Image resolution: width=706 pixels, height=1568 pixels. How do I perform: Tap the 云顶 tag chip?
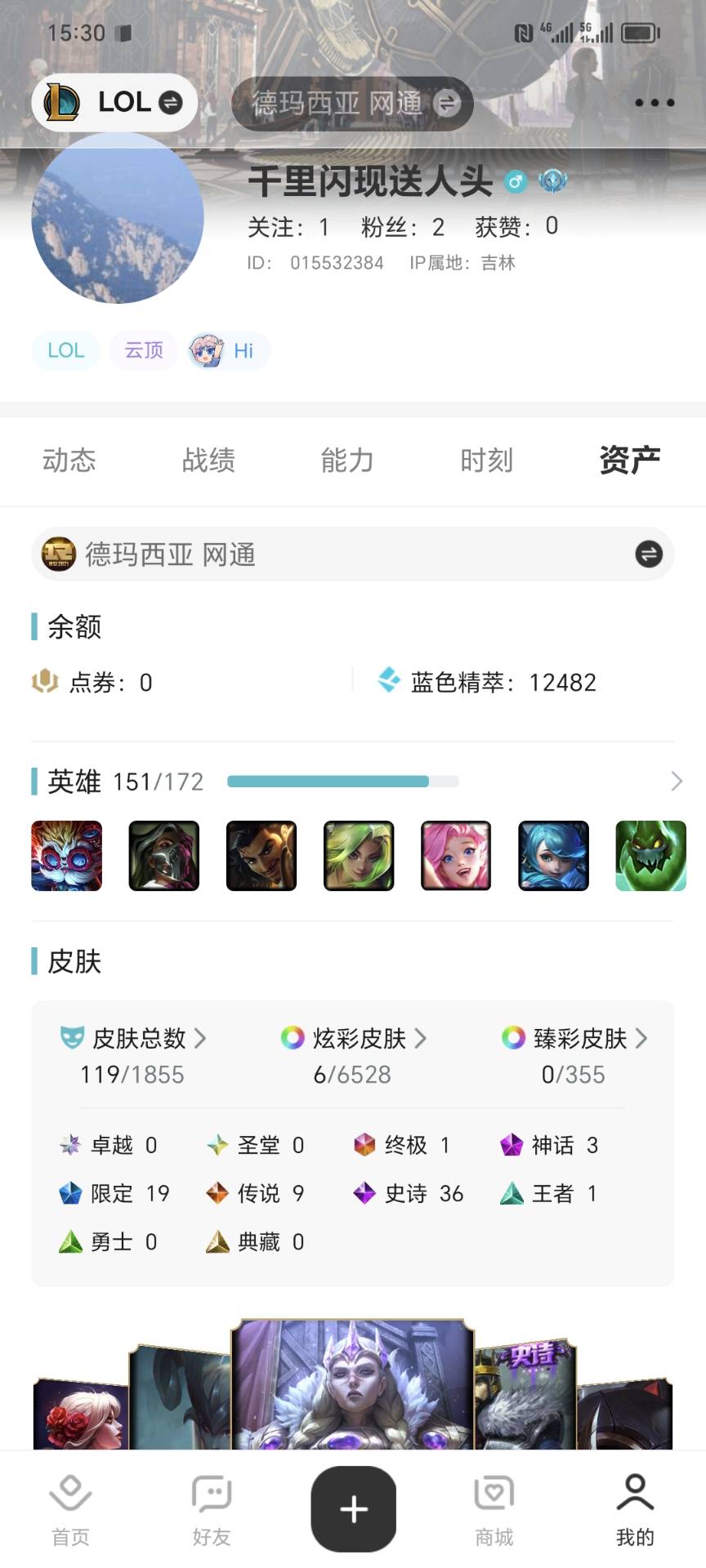(144, 350)
